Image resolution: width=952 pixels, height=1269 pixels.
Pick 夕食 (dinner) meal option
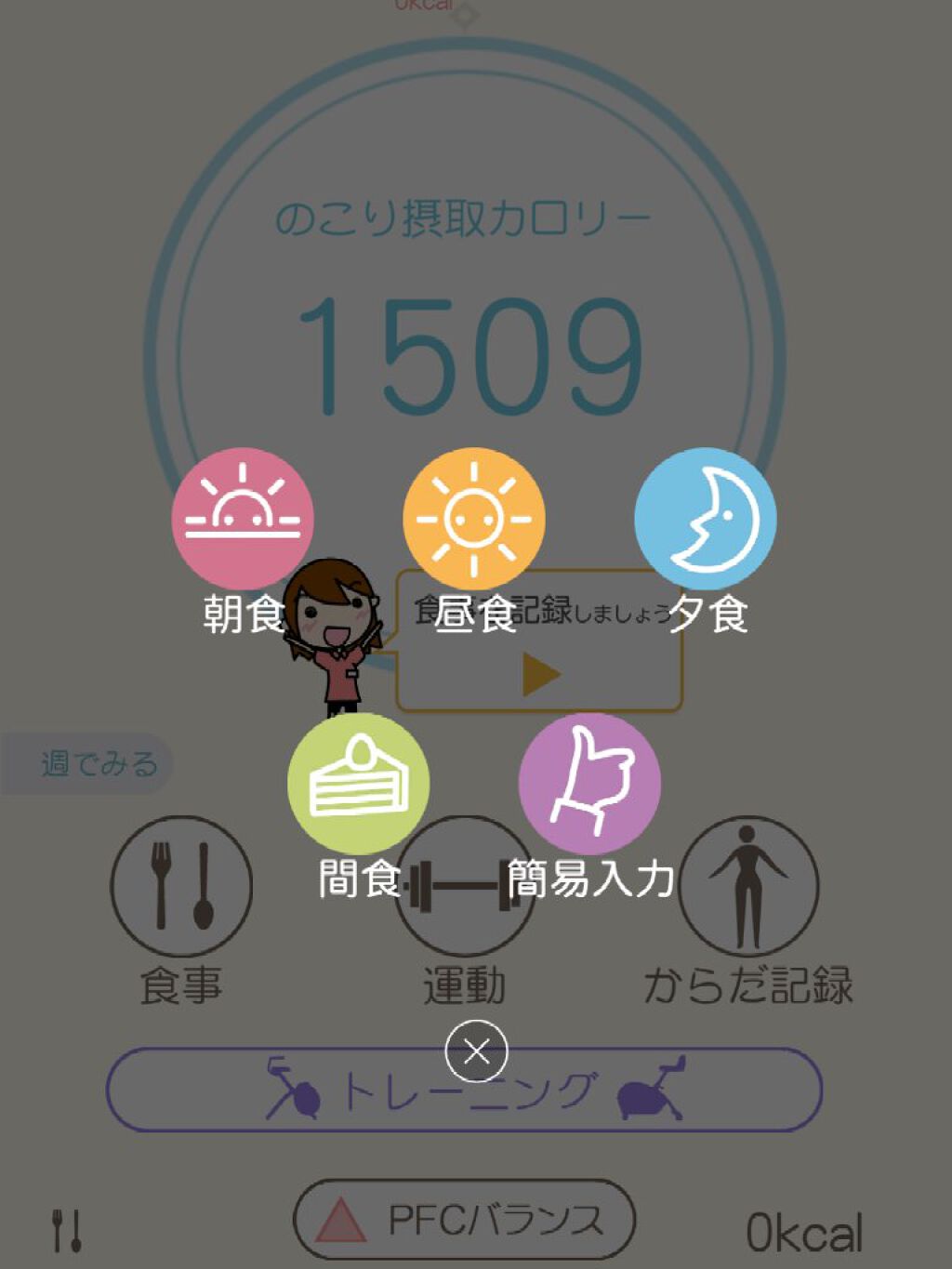click(705, 519)
